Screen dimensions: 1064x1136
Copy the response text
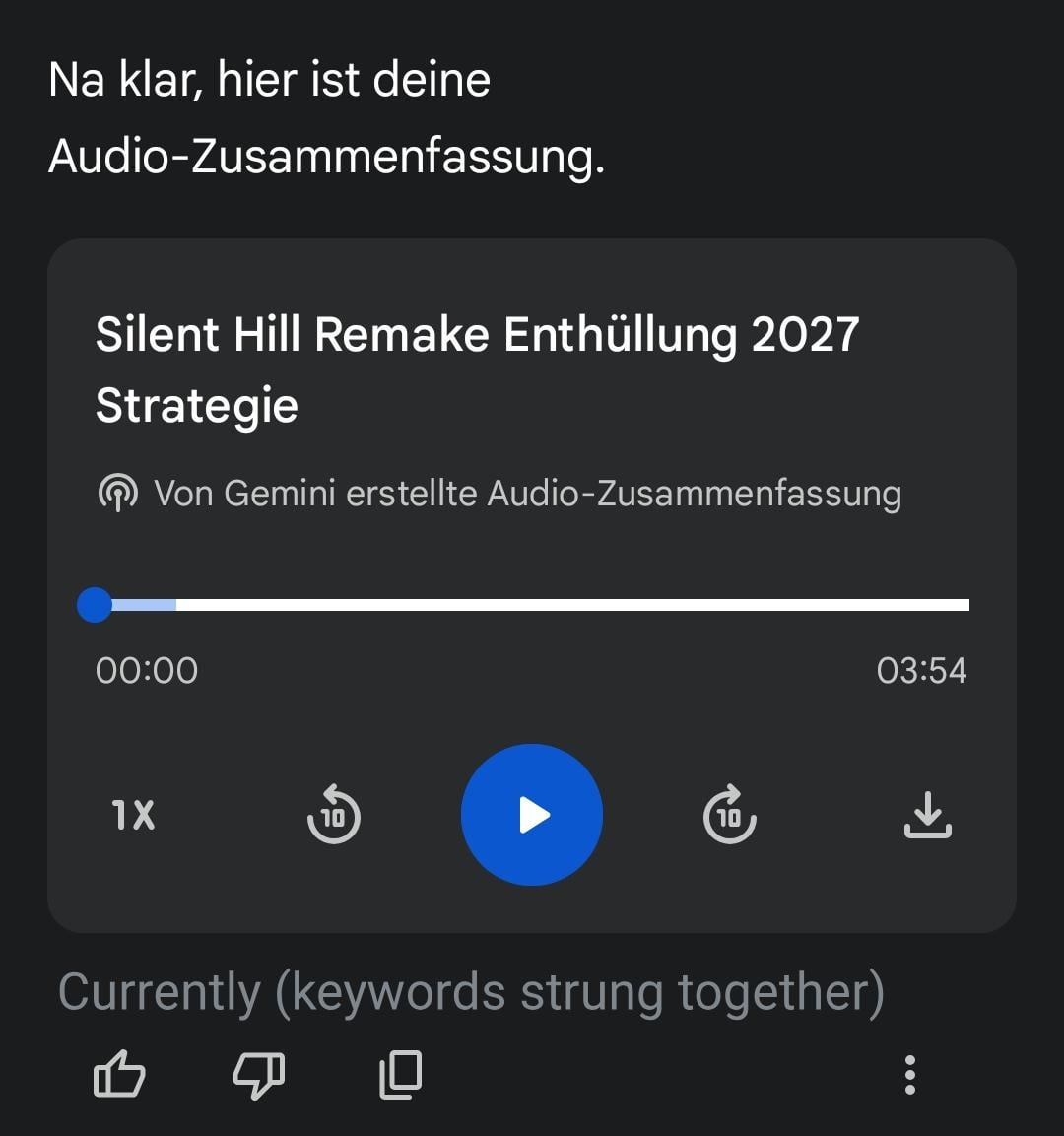[400, 1074]
